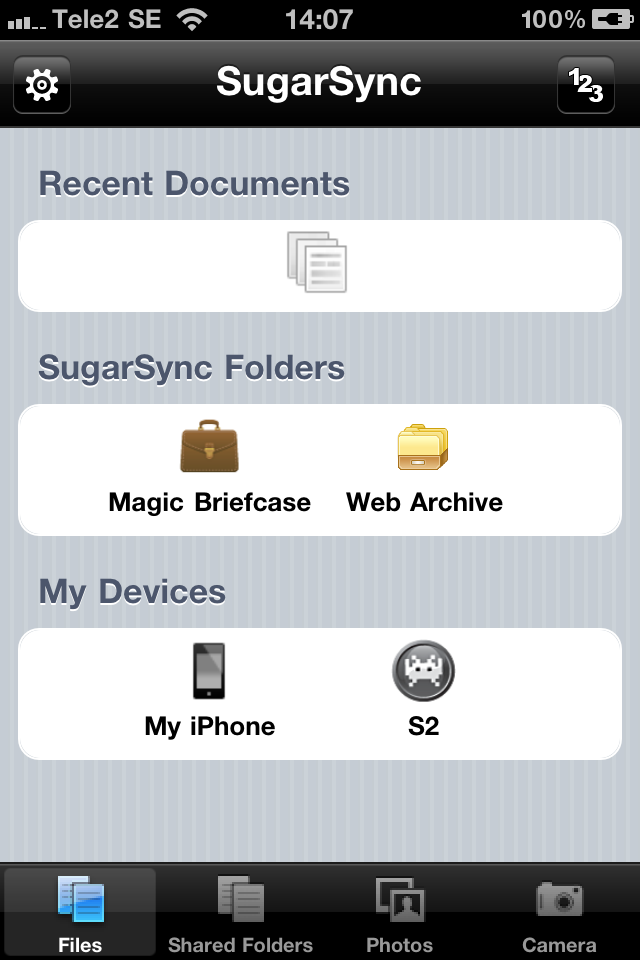The image size is (640, 960).
Task: Go to the Camera tab
Action: pyautogui.click(x=559, y=912)
